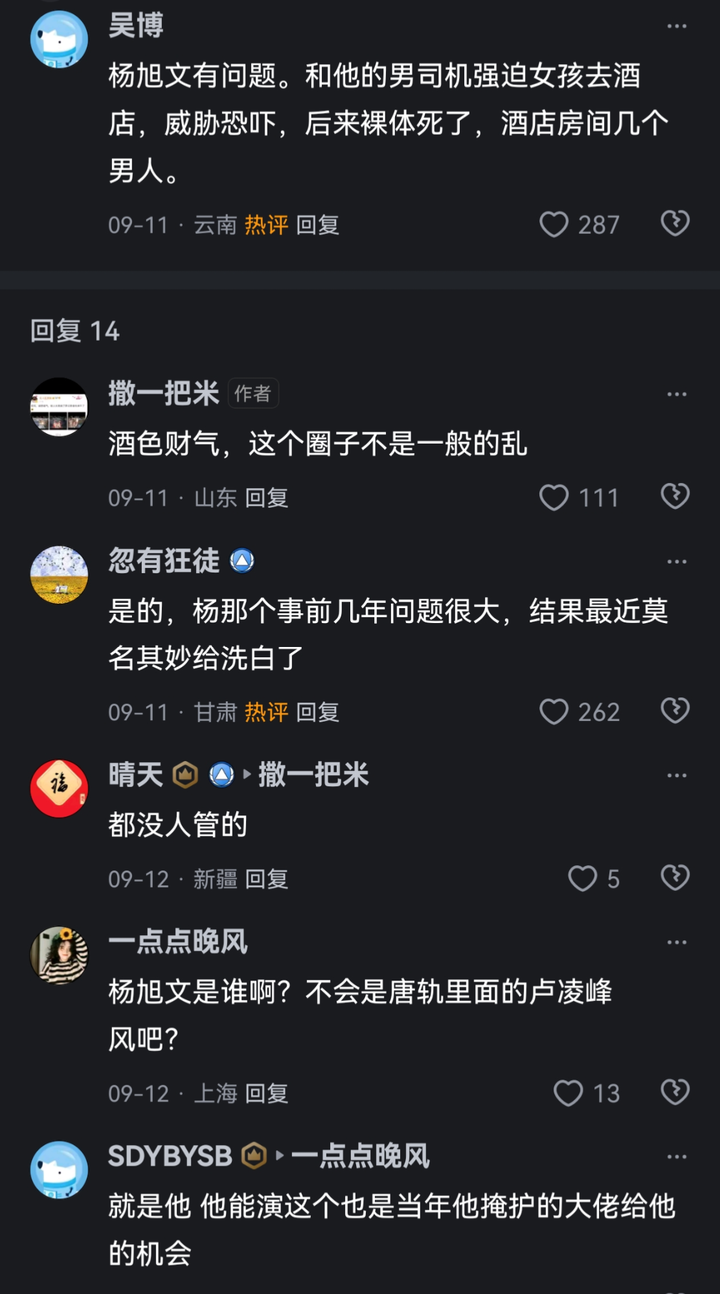View 忽有狂徒's profile picture
The height and width of the screenshot is (1294, 720).
pyautogui.click(x=59, y=574)
